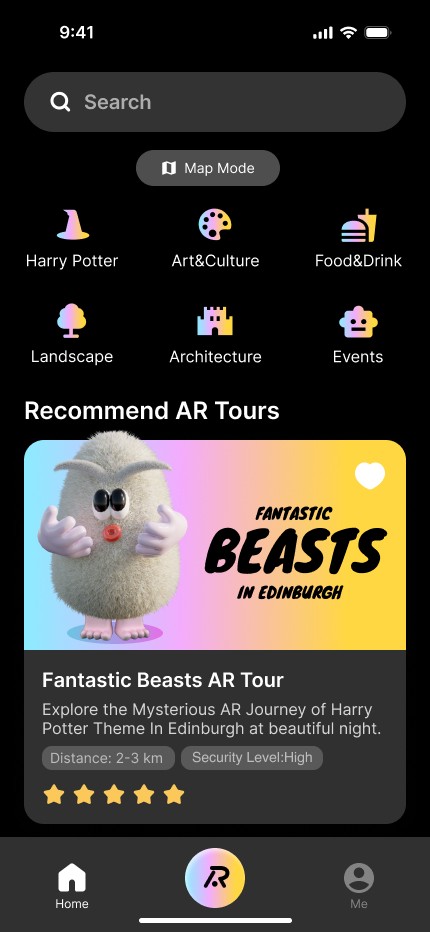
Task: Switch to the Me tab
Action: coord(359,886)
